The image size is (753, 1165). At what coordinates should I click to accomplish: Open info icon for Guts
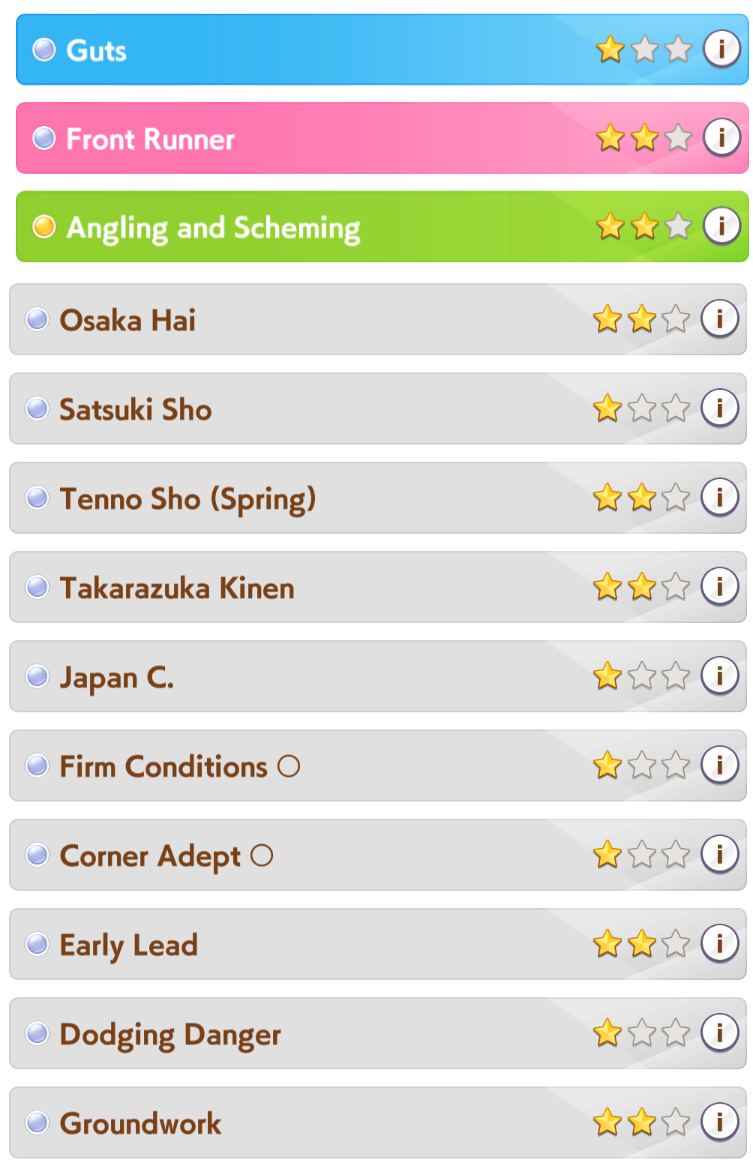pyautogui.click(x=721, y=49)
